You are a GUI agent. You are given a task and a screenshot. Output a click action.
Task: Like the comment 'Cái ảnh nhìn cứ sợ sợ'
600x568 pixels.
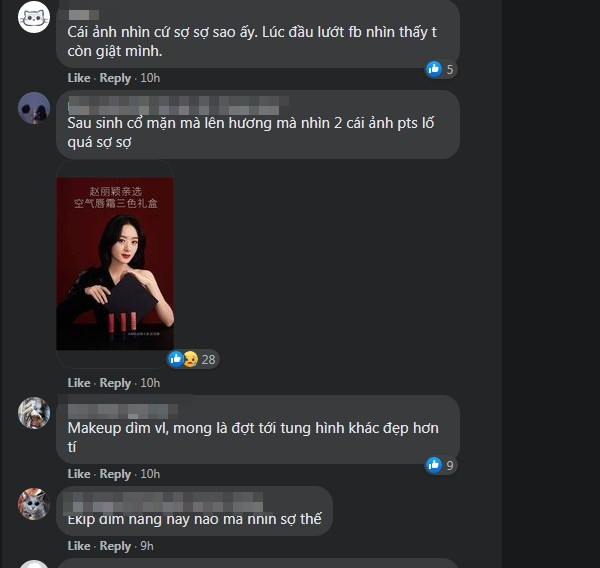point(79,78)
